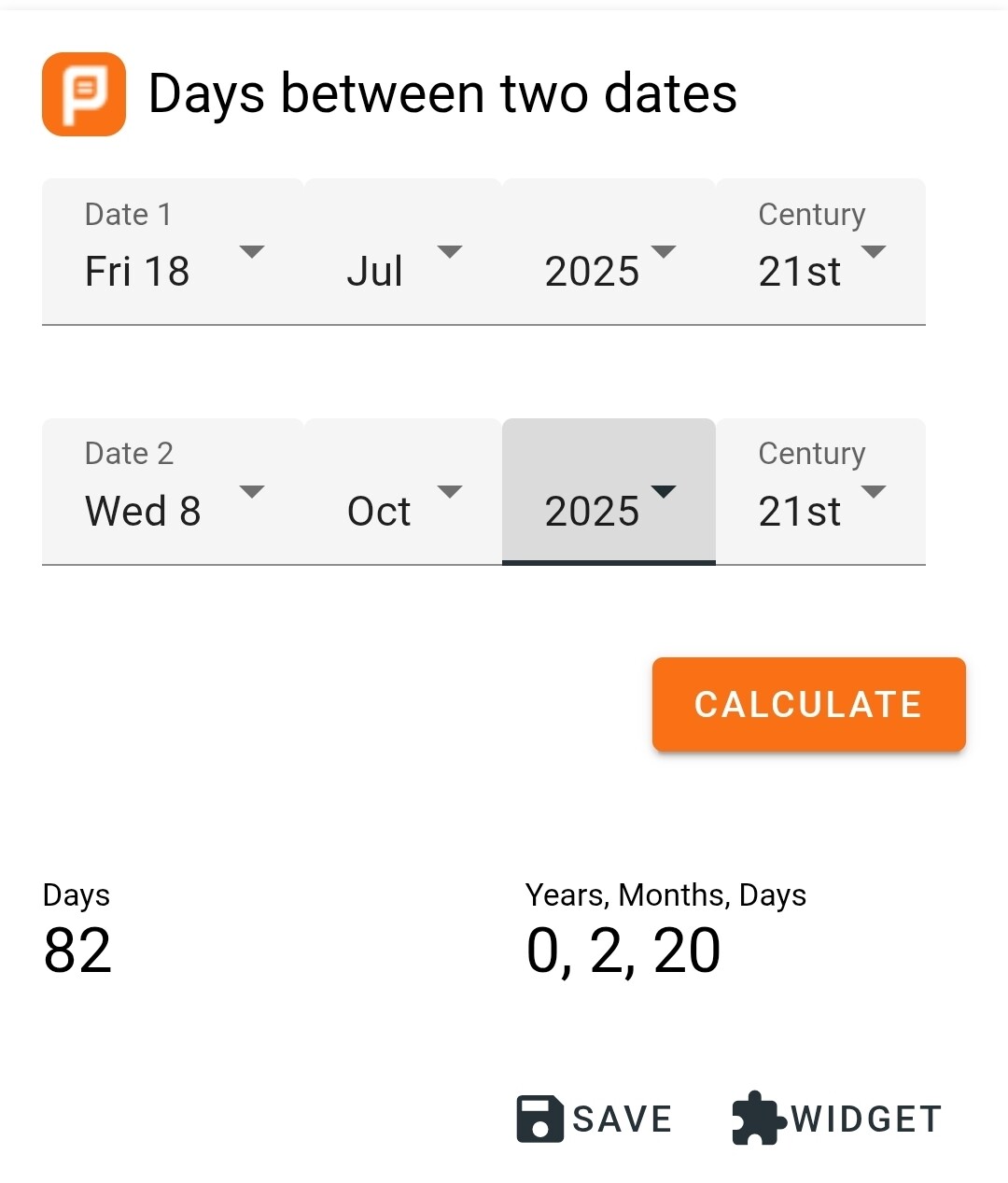Open the Widget option
Screen dimensions: 1008x1183
coord(837,1119)
